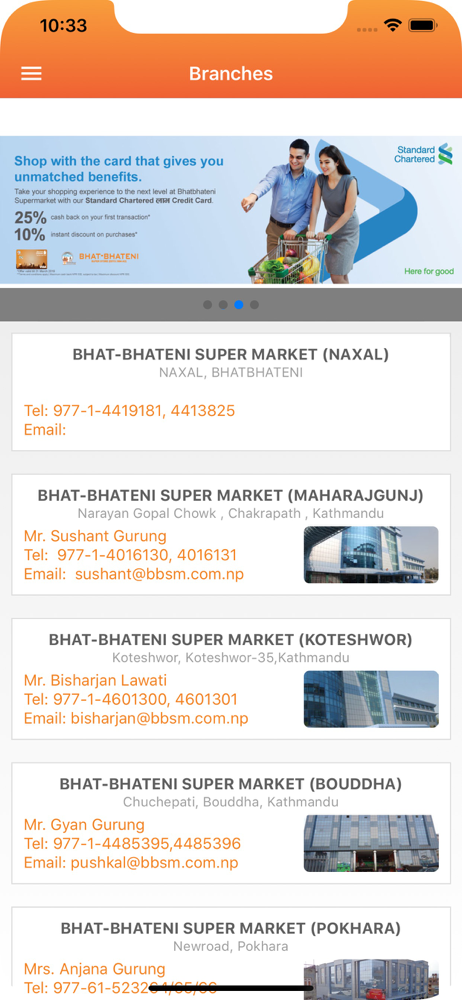Open the Maharajgunj branch card
This screenshot has width=462, height=1000.
click(x=231, y=534)
